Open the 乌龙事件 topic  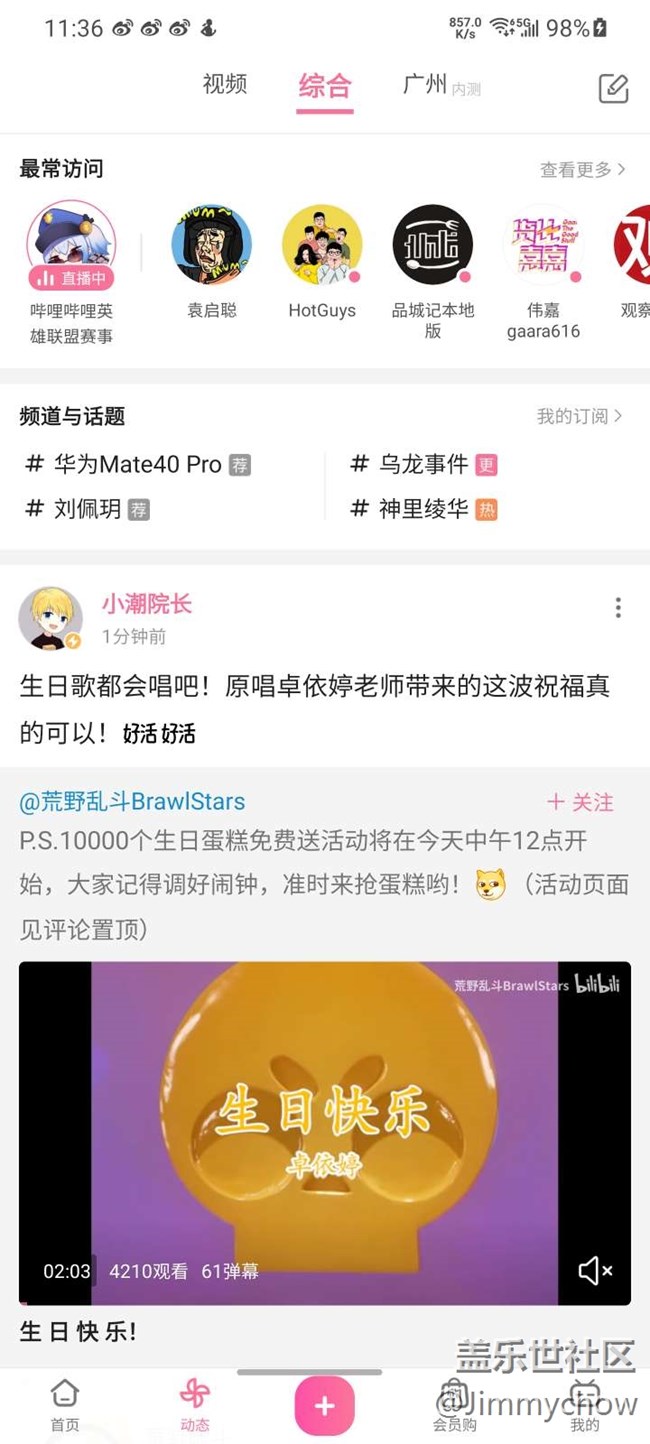[423, 464]
